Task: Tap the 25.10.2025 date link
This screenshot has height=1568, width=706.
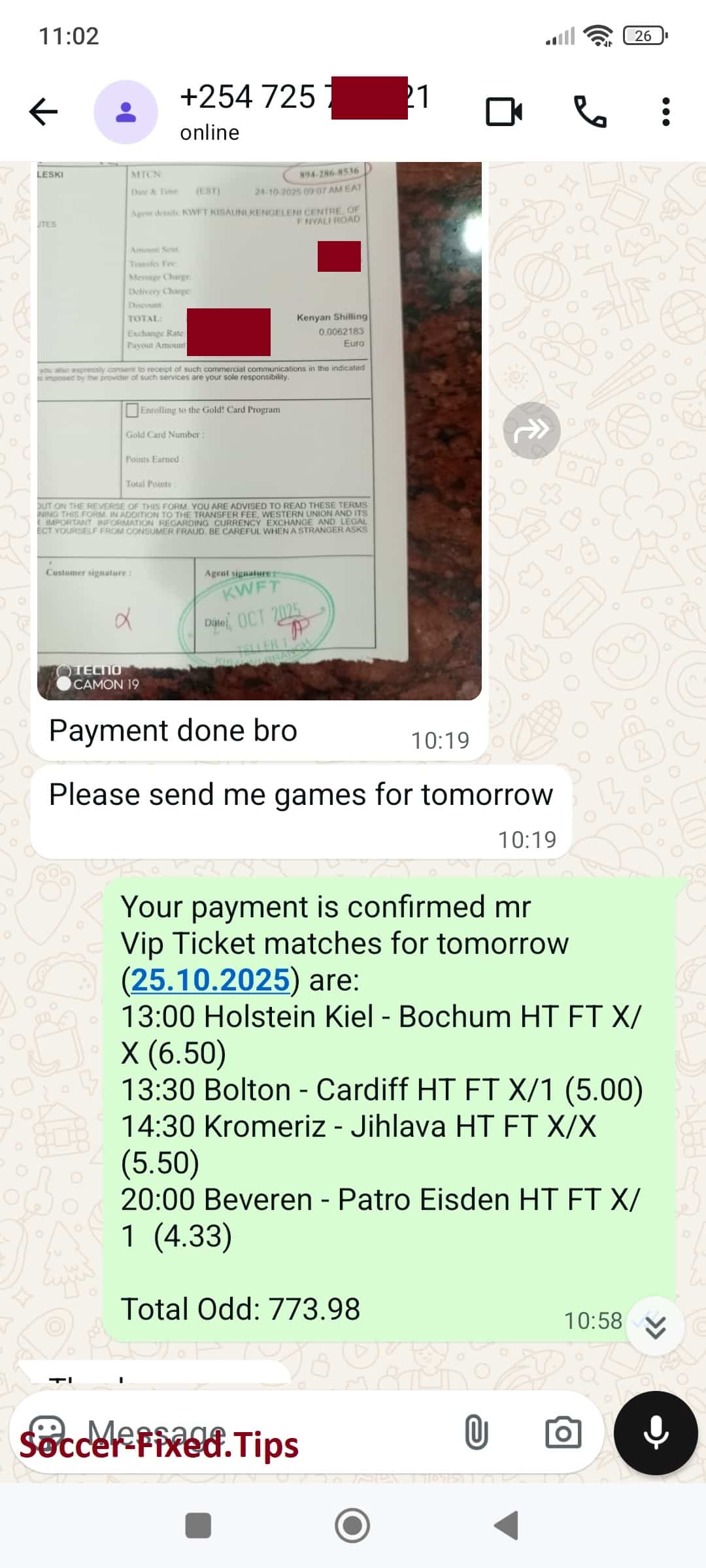Action: (x=210, y=980)
